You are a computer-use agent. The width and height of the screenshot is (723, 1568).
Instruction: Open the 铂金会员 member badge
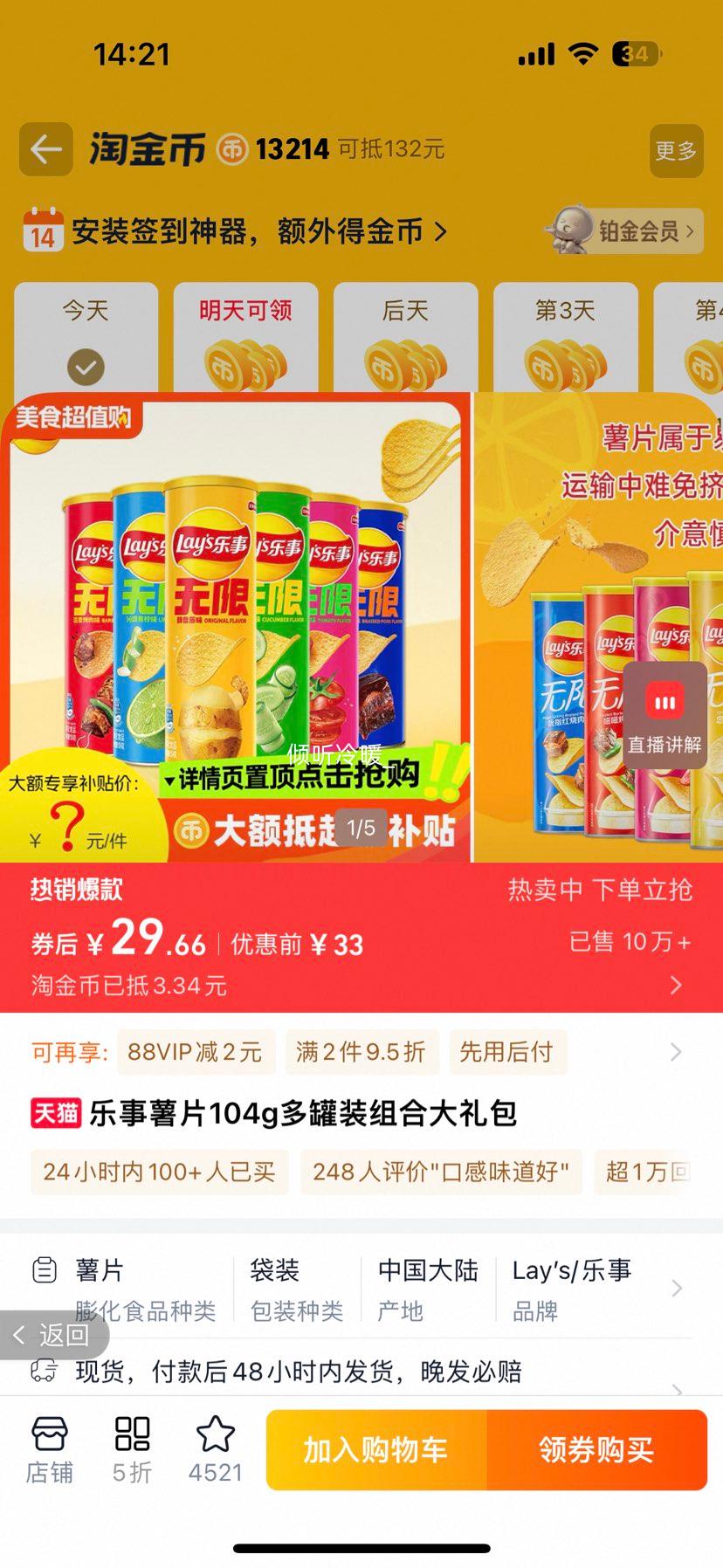click(621, 232)
